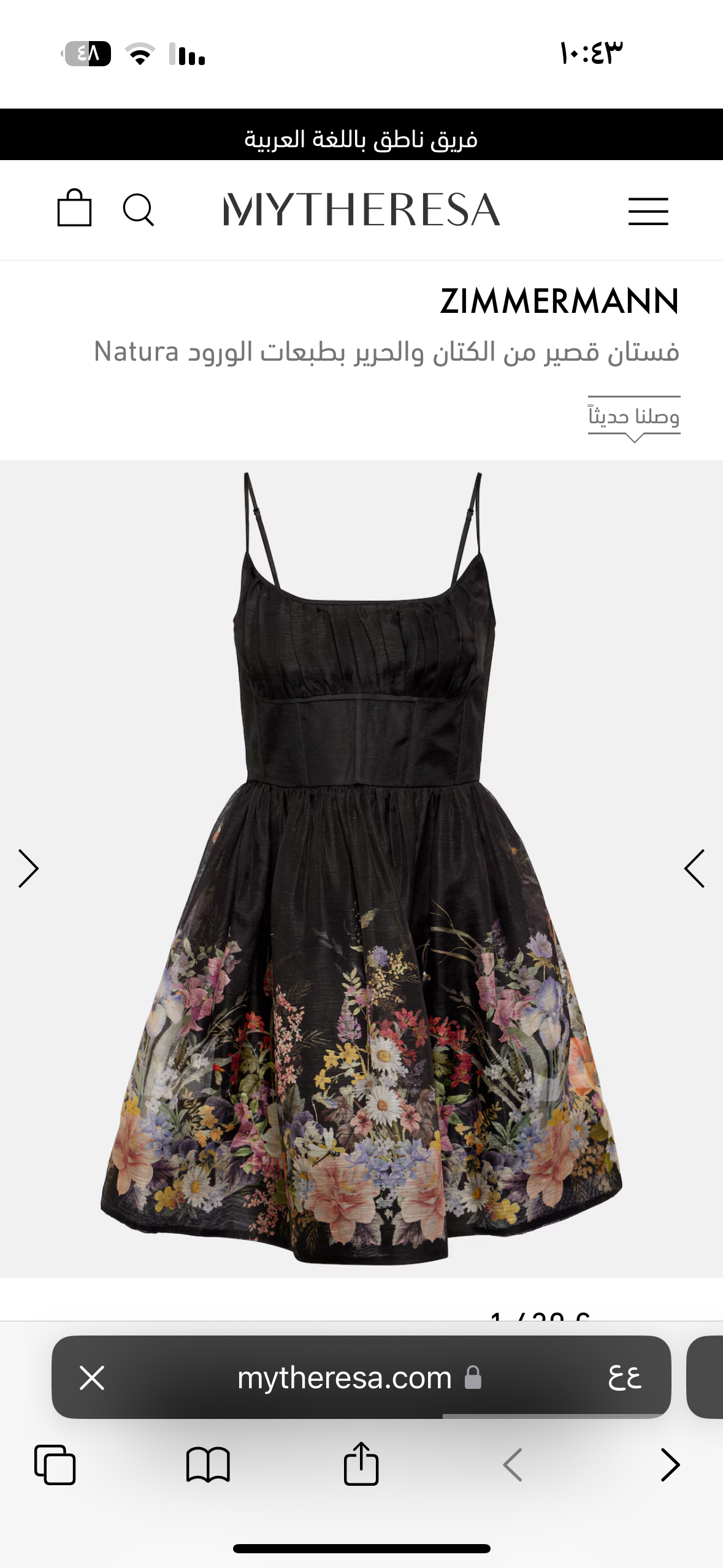Show the next product image
The image size is (723, 1568).
(x=29, y=868)
